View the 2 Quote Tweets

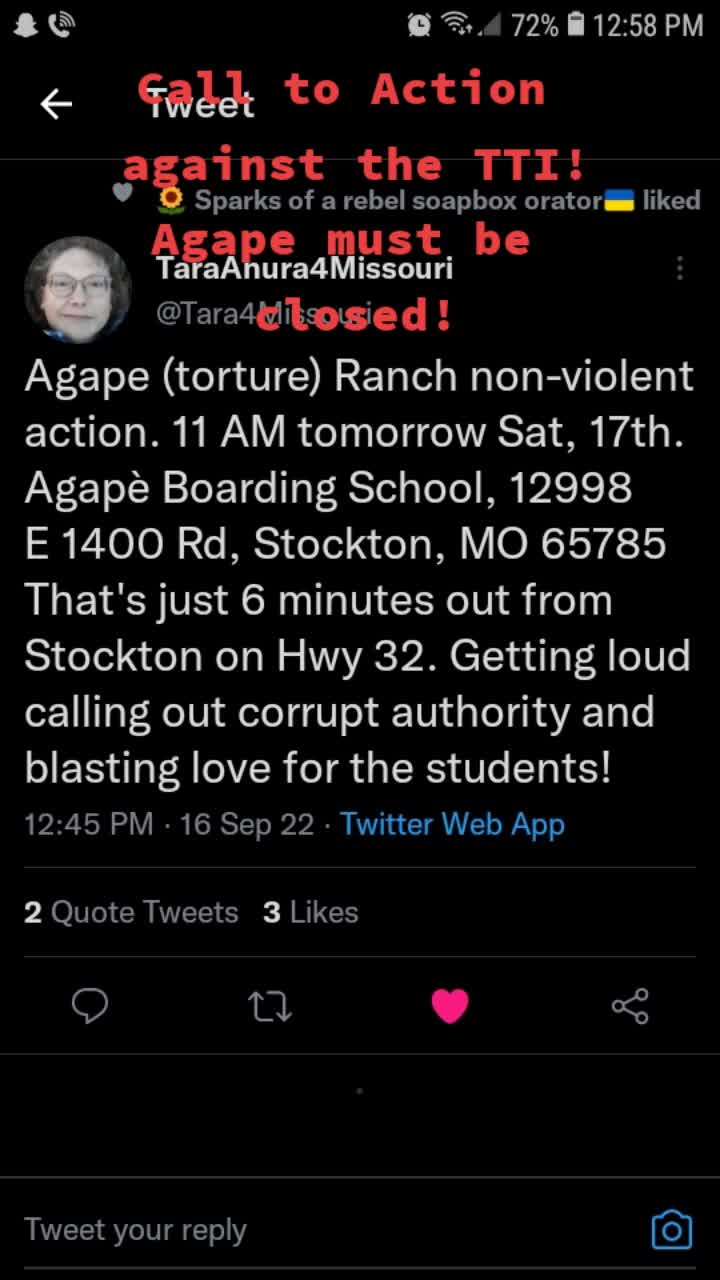point(131,912)
